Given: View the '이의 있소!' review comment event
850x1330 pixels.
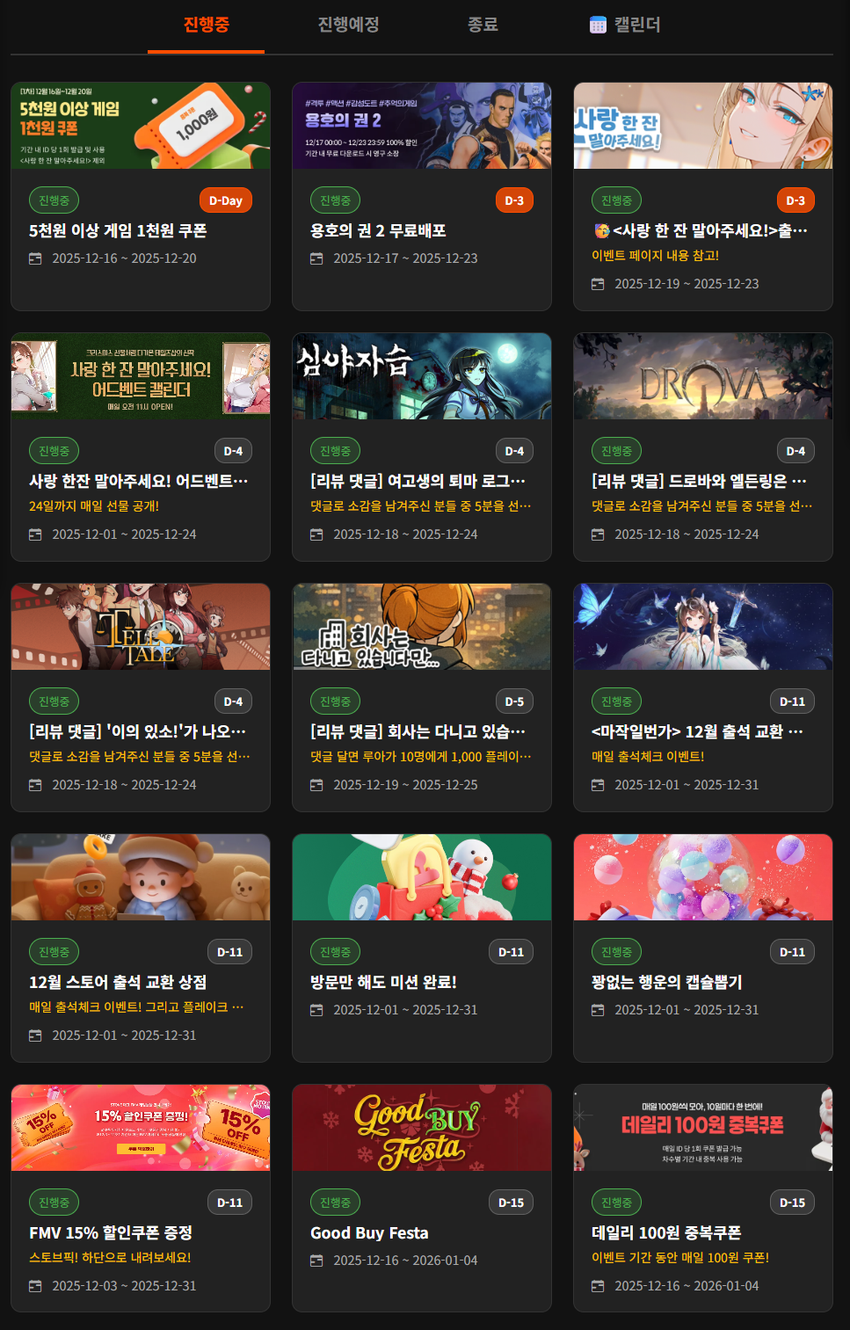Looking at the screenshot, I should click(x=138, y=731).
